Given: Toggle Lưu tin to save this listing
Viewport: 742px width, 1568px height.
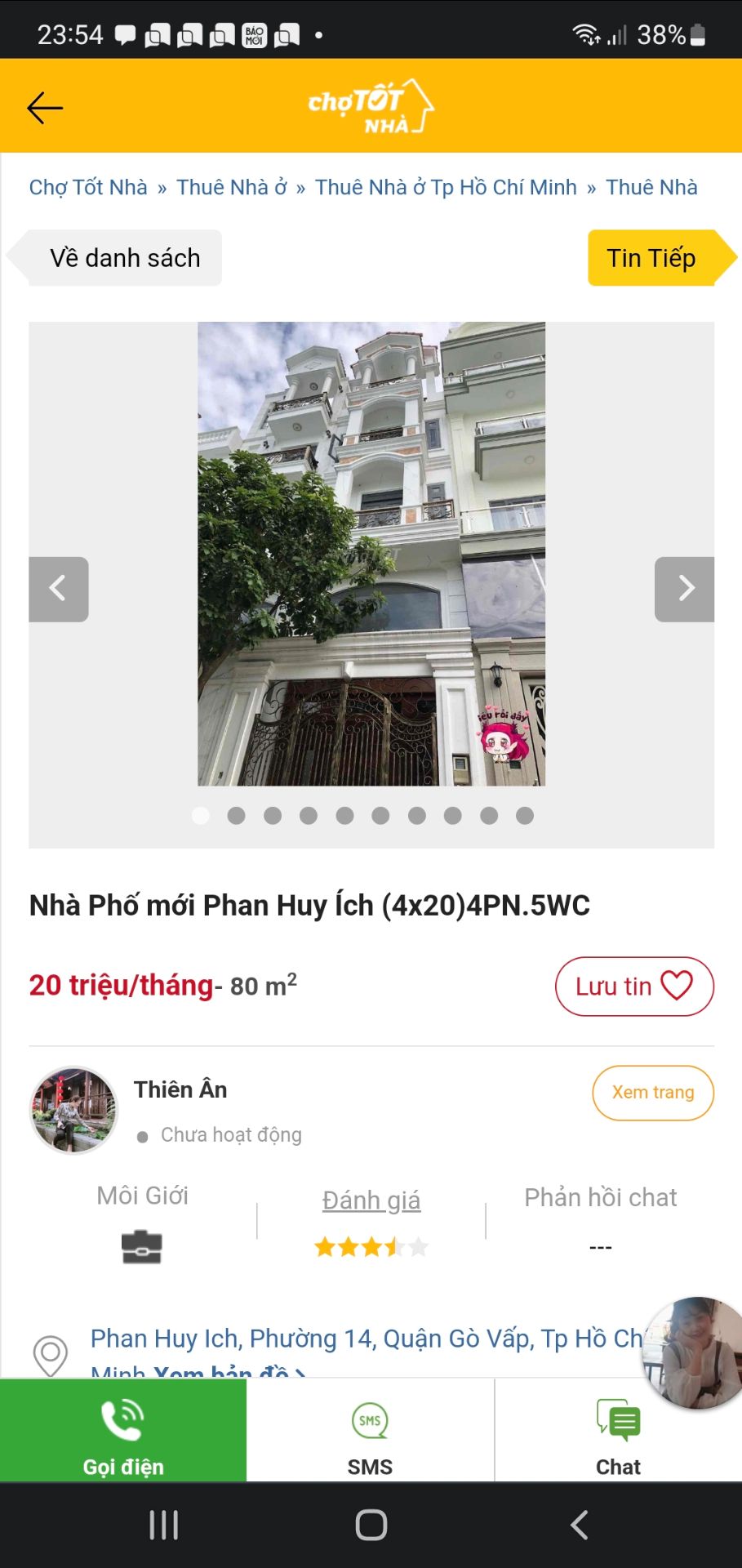Looking at the screenshot, I should (x=634, y=986).
